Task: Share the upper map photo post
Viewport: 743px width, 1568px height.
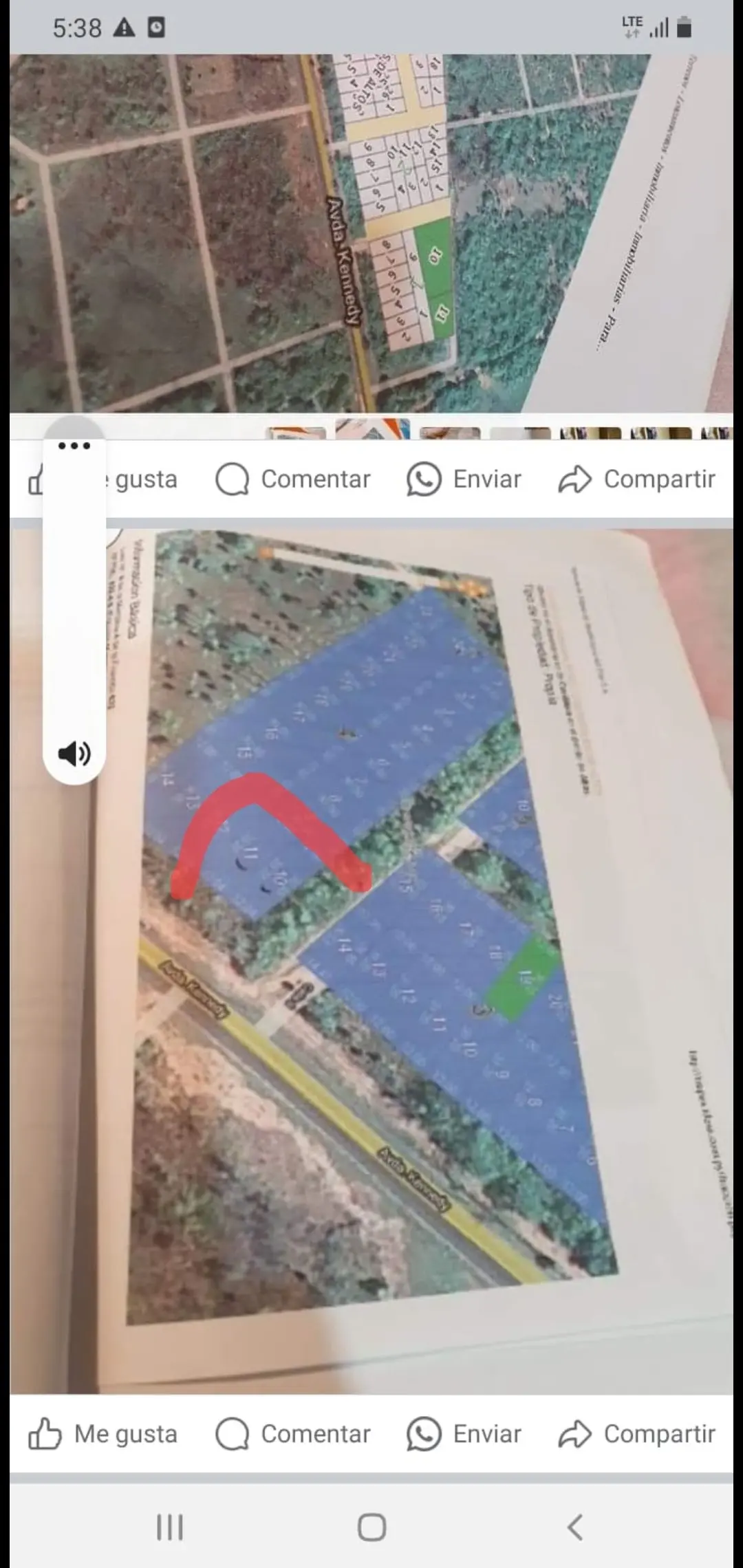Action: 637,479
